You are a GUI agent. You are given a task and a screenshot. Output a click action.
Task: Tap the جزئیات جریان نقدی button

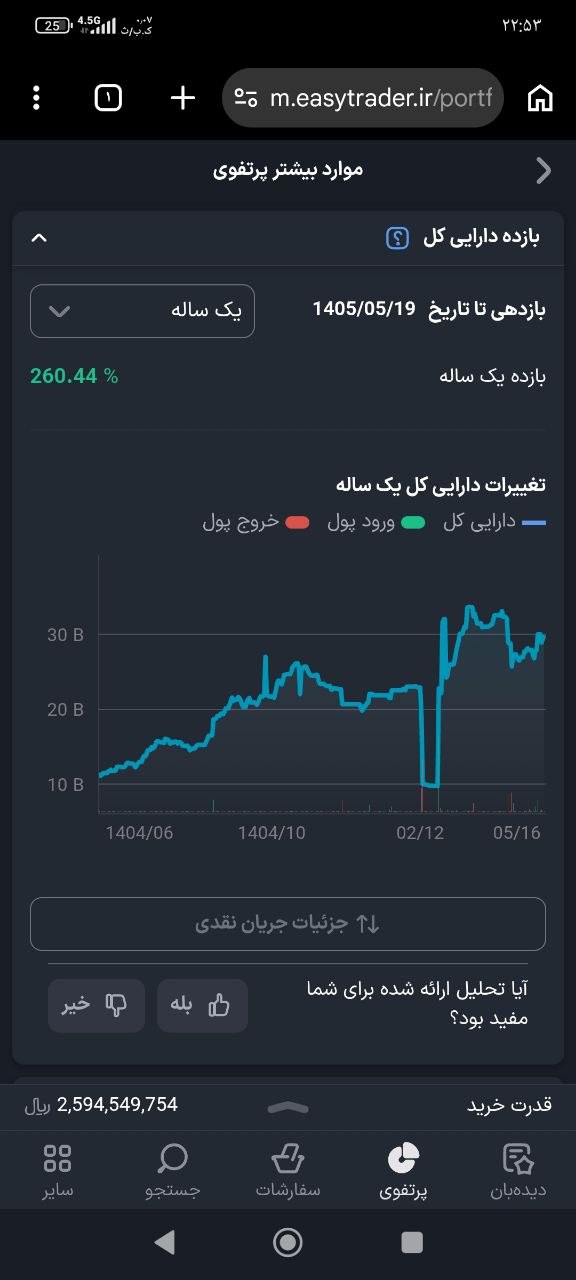pyautogui.click(x=288, y=924)
